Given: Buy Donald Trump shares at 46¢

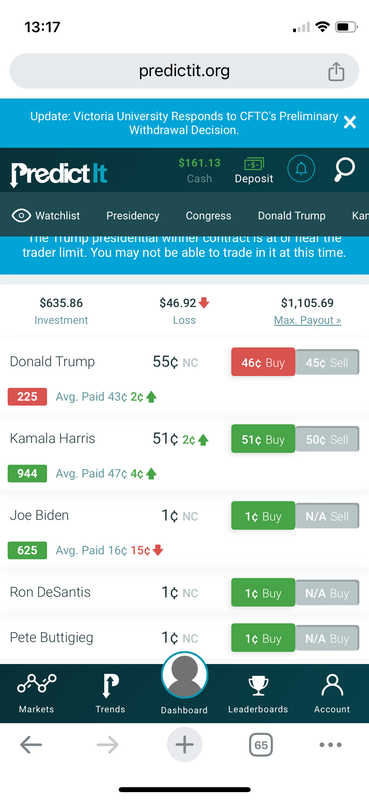Looking at the screenshot, I should [263, 362].
